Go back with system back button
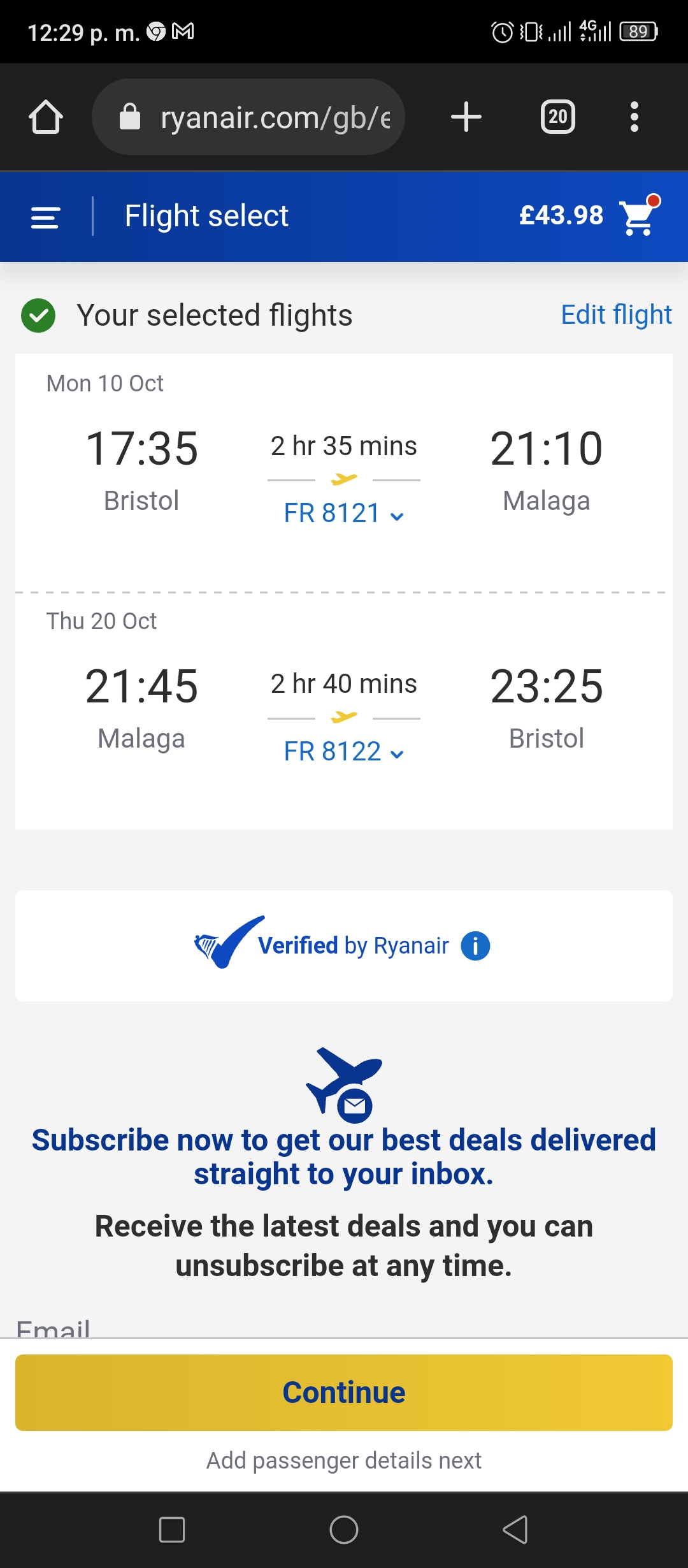Screen dimensions: 688x1568 pos(515,1530)
